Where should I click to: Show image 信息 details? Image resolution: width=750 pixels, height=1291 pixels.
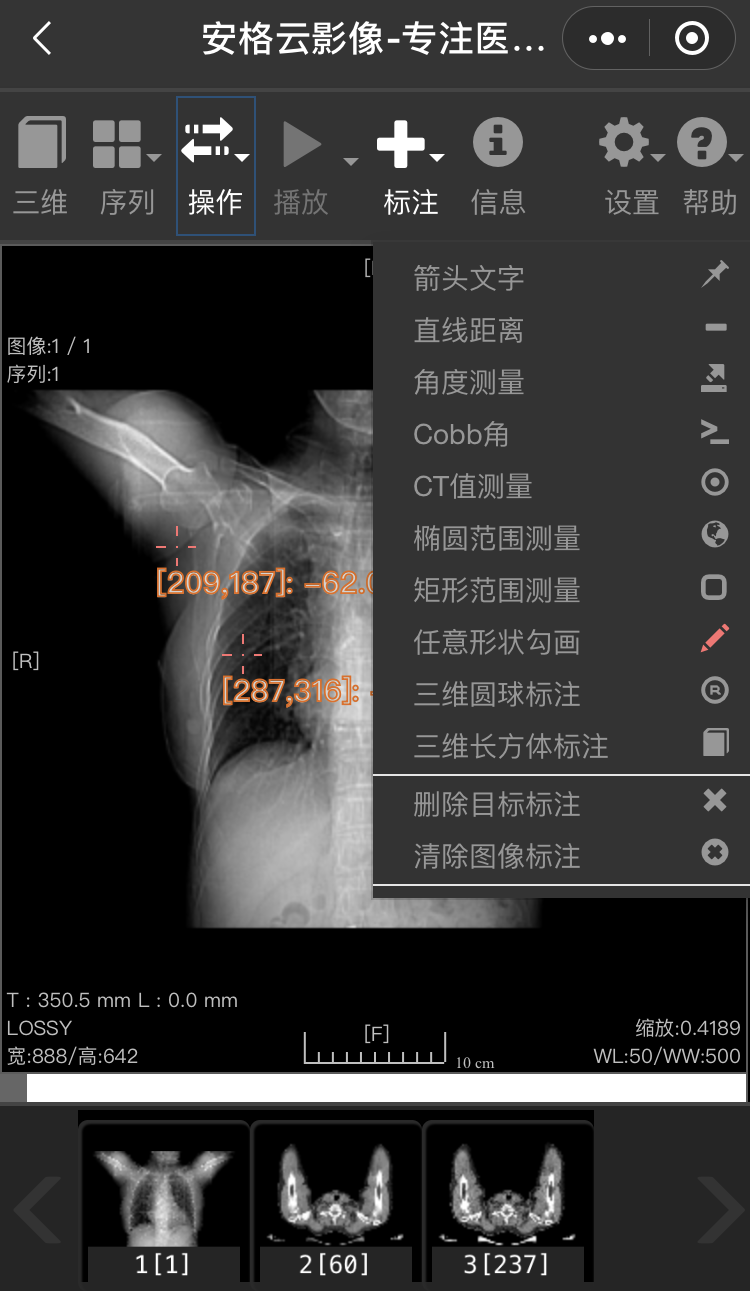click(498, 165)
